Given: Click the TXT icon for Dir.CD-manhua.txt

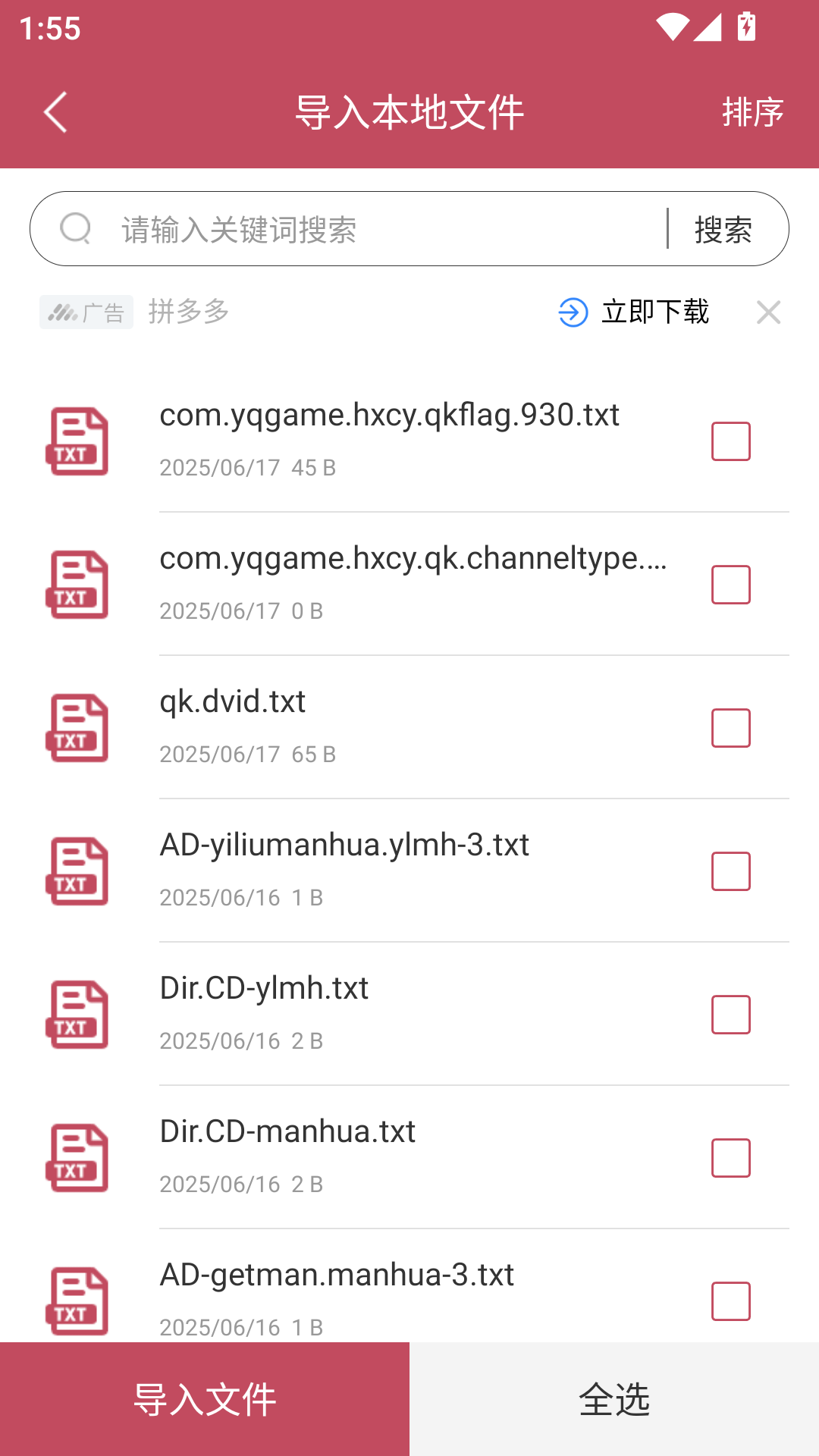Looking at the screenshot, I should pyautogui.click(x=77, y=1158).
